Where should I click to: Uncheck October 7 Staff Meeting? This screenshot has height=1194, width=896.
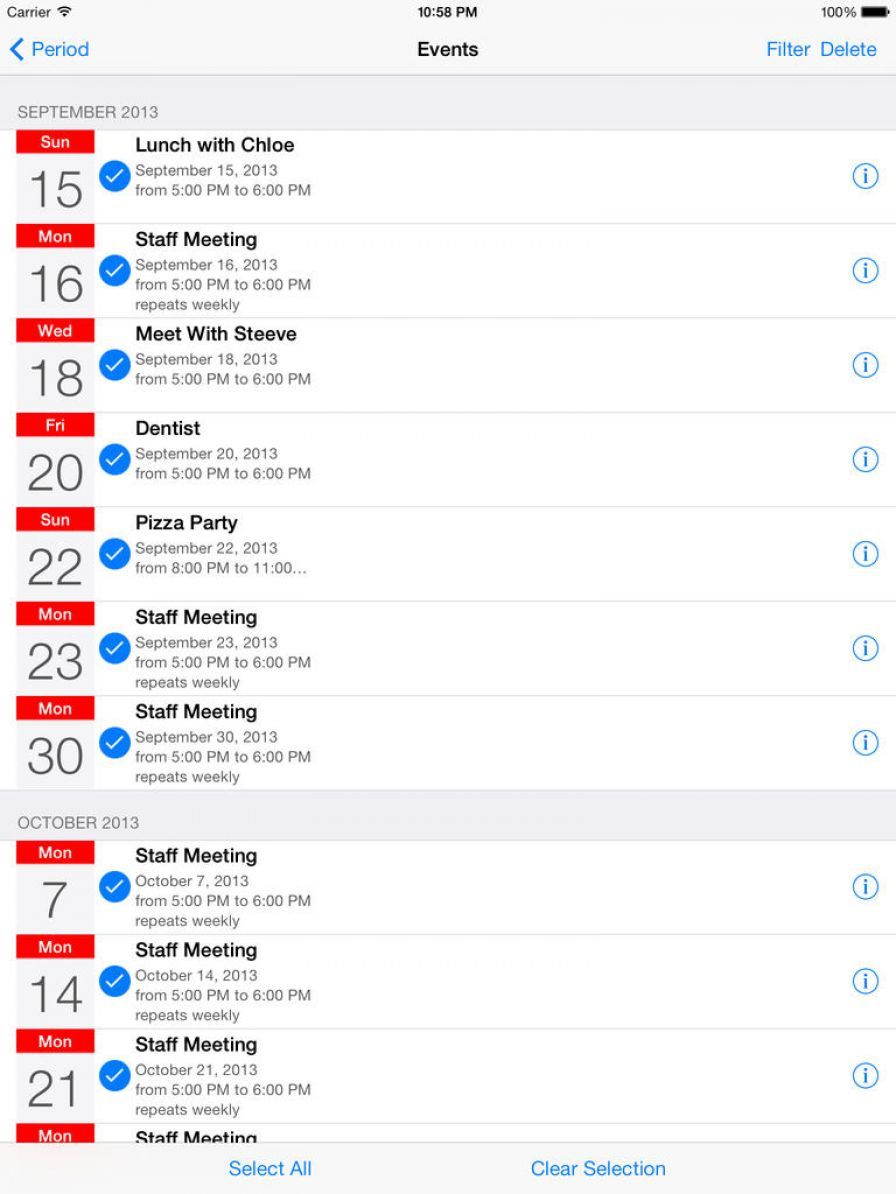click(x=115, y=887)
